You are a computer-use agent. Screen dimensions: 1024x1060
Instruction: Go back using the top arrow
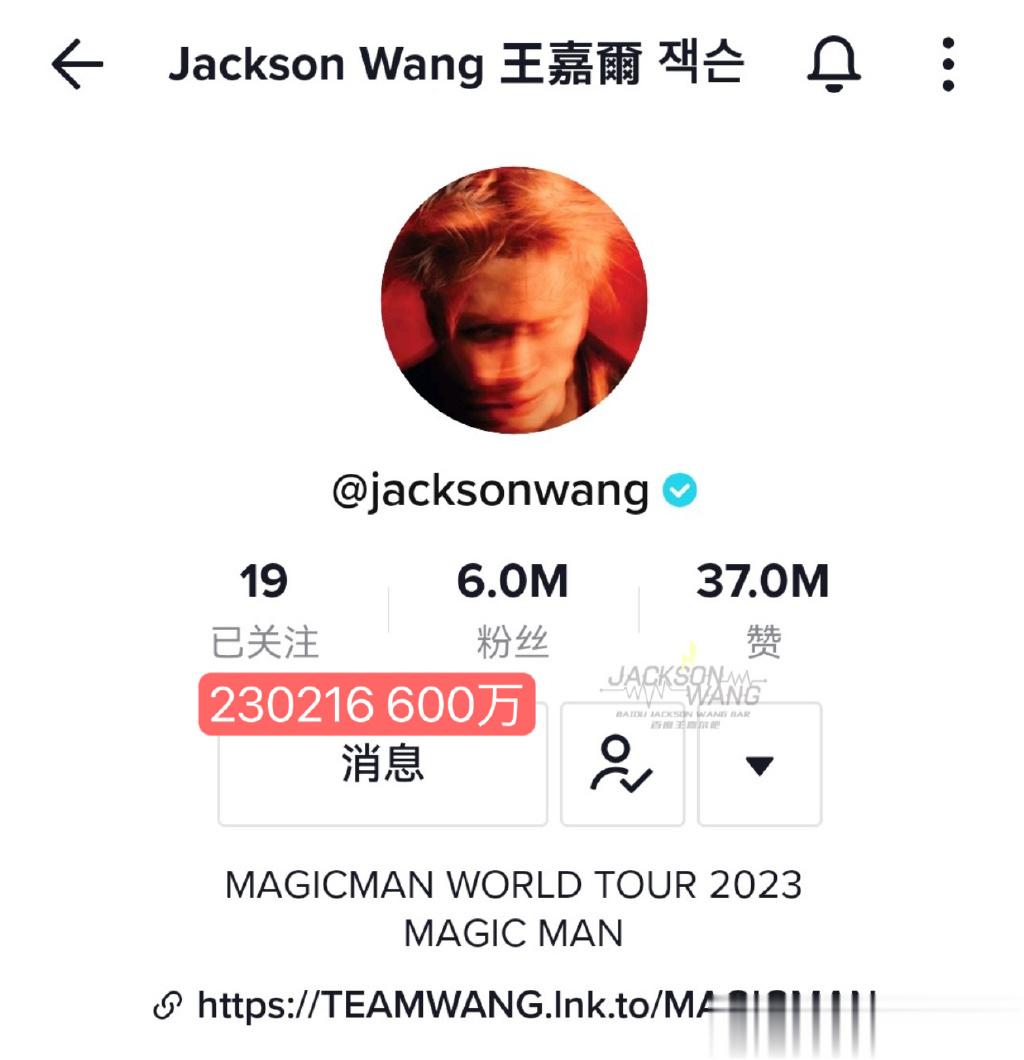(77, 65)
